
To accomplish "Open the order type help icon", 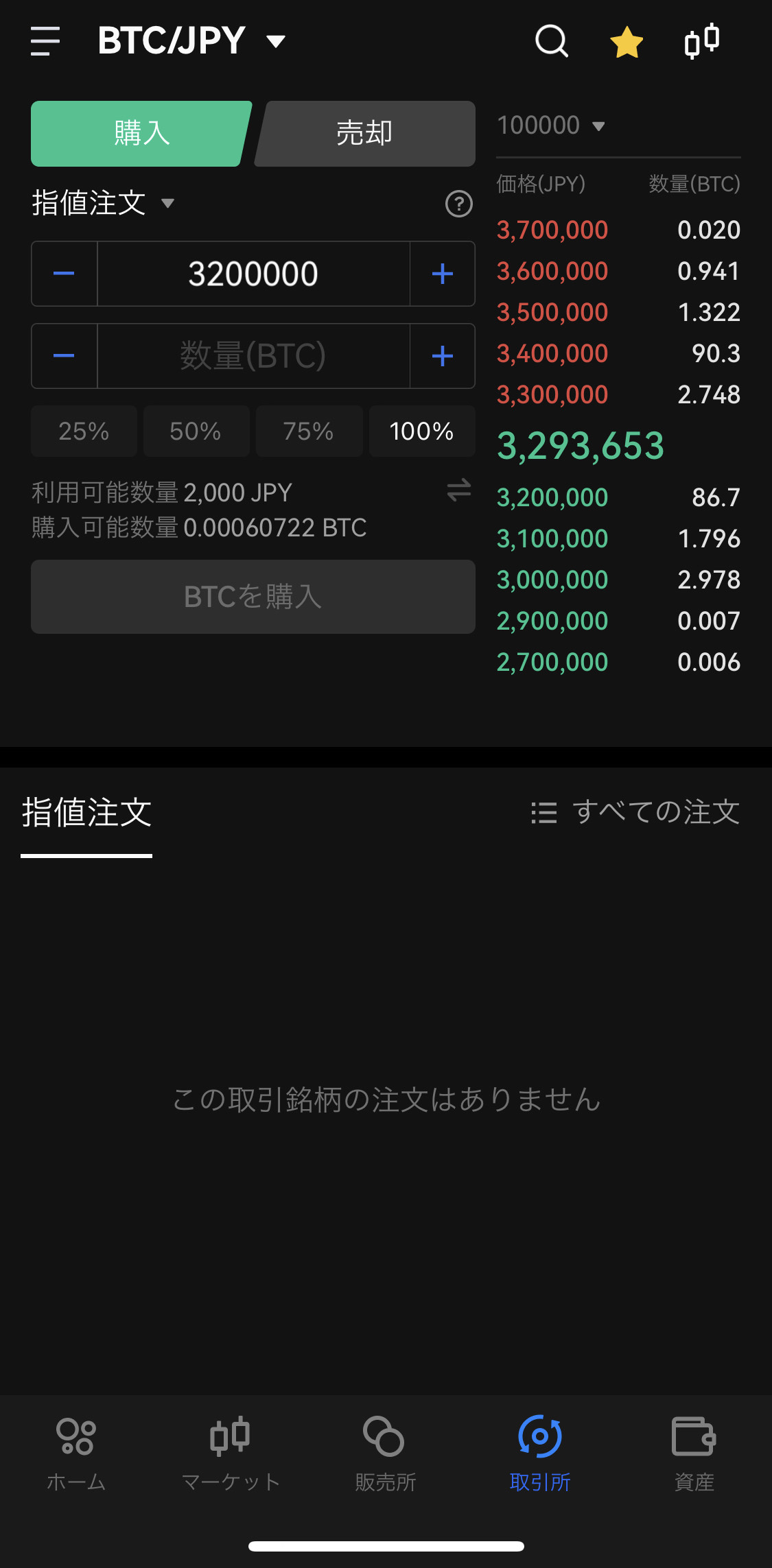I will pos(458,204).
